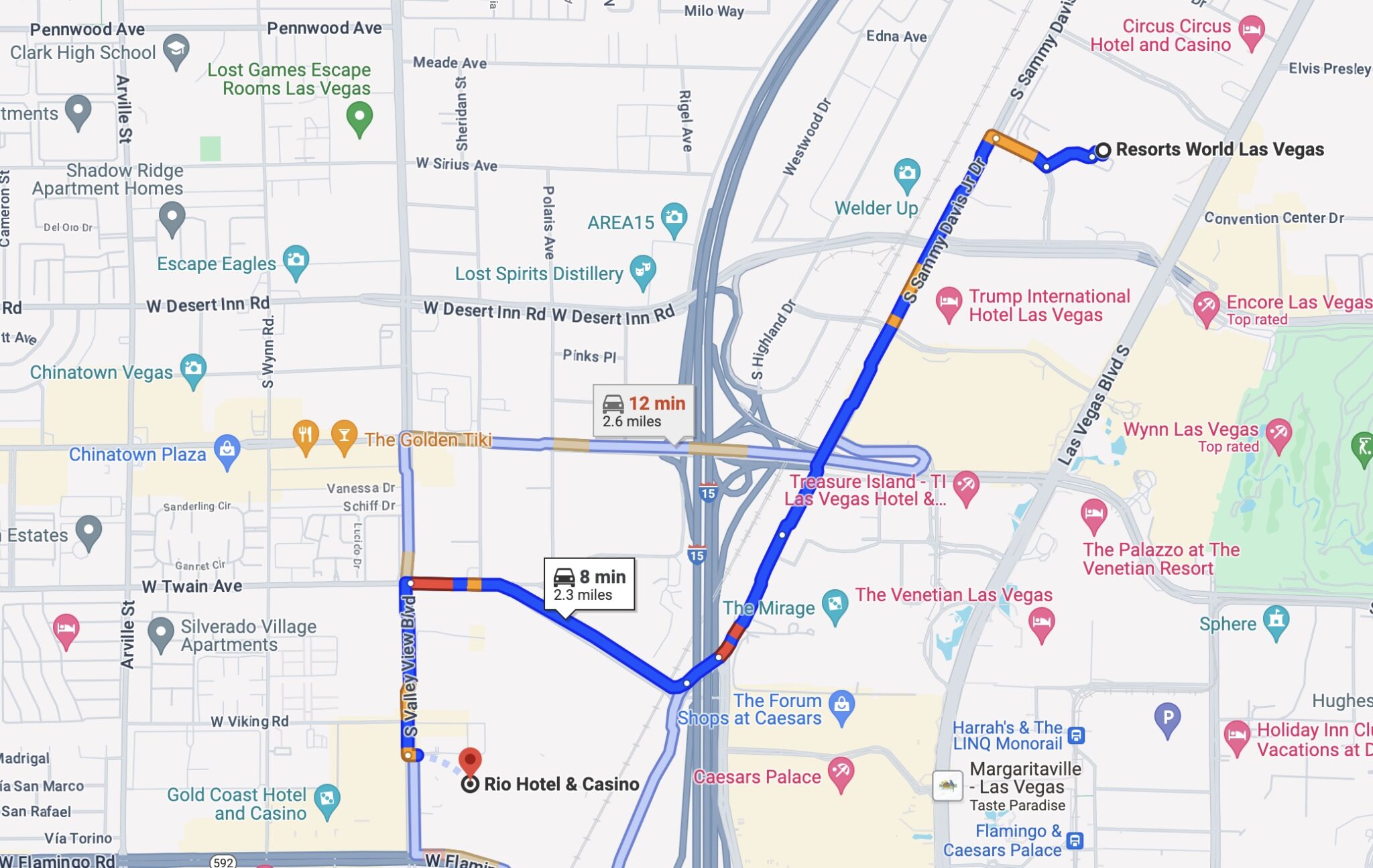1373x868 pixels.
Task: Tap Gold Coast Hotel and Casino pin
Action: point(327,800)
